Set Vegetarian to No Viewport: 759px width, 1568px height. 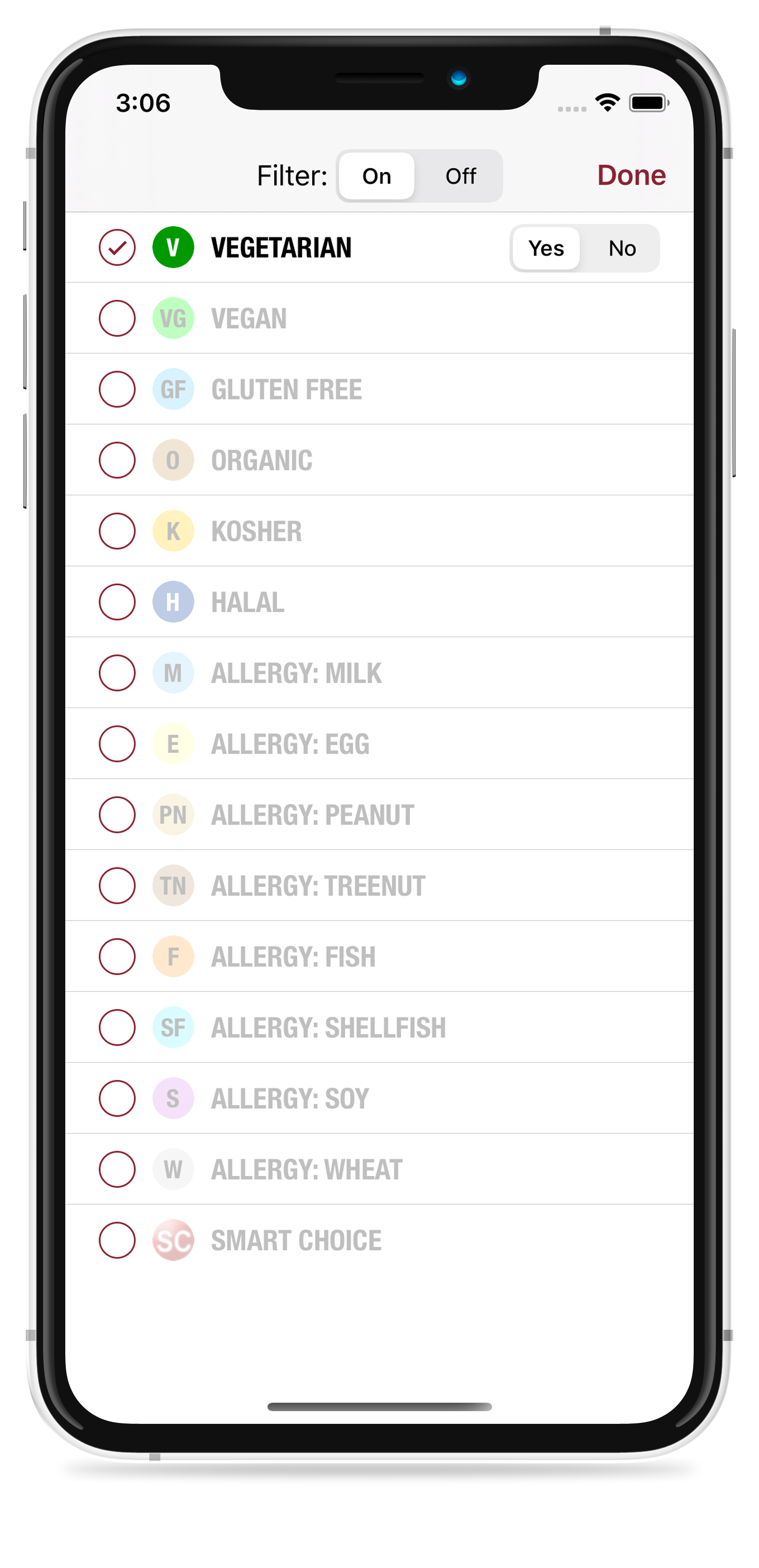[621, 248]
